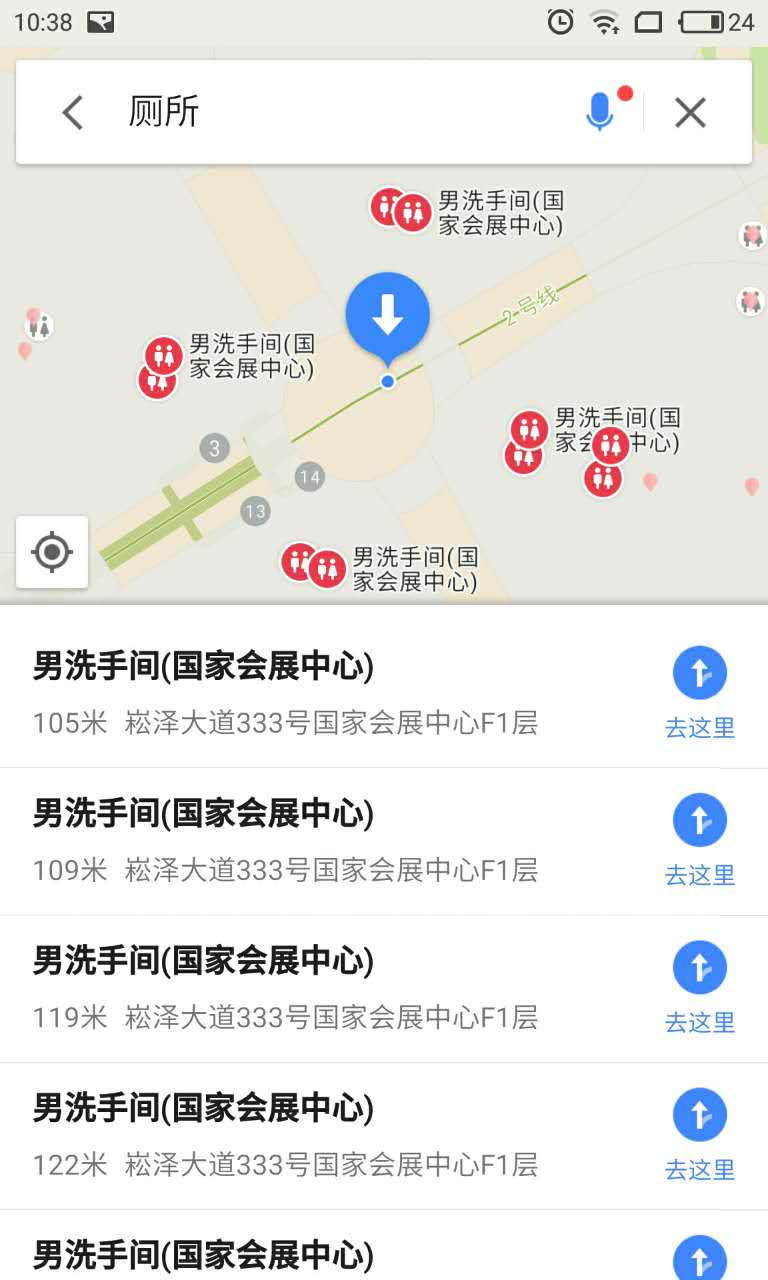
Task: Clear the search with the X
Action: [690, 112]
